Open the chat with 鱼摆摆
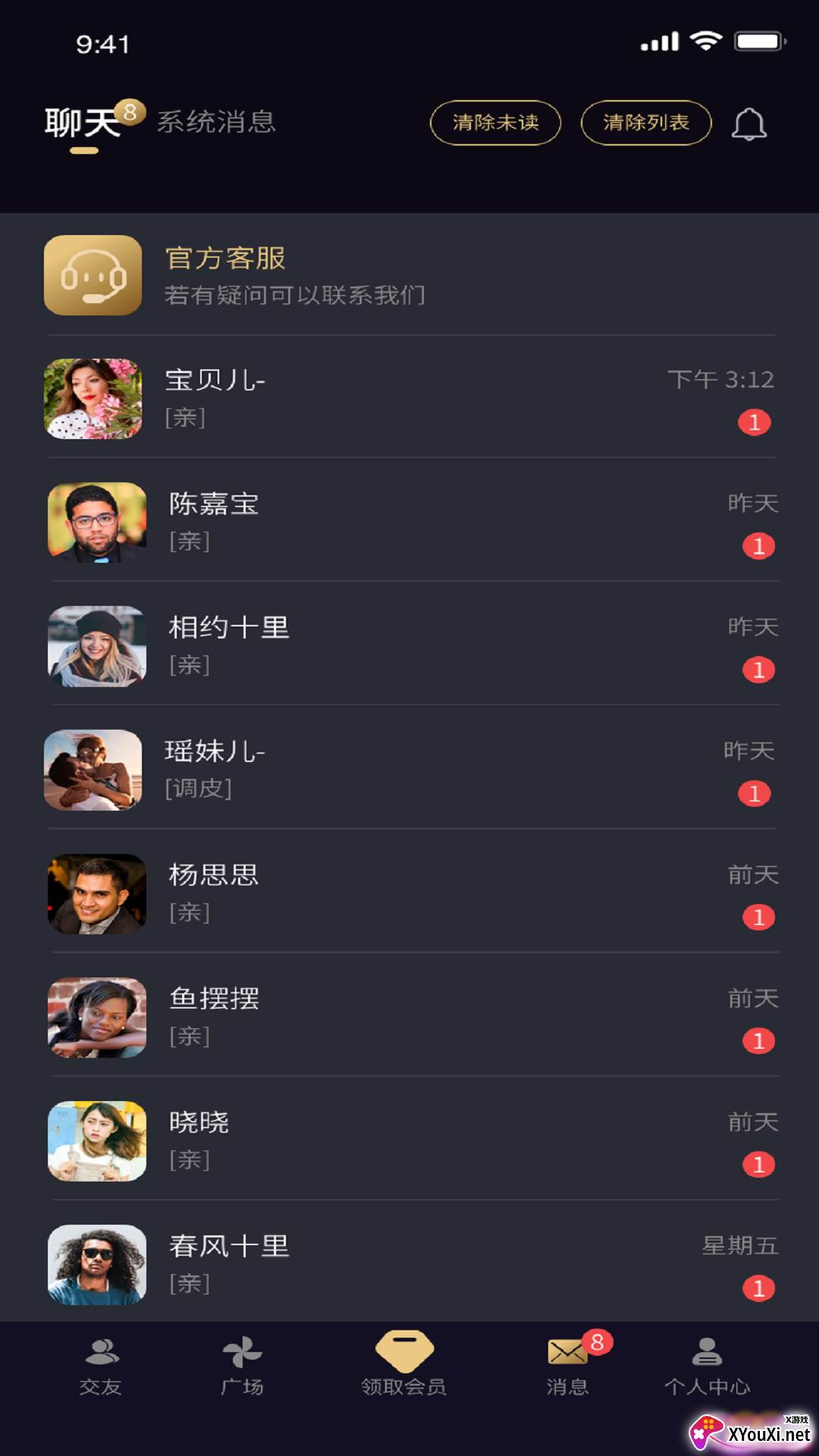The image size is (819, 1456). pyautogui.click(x=409, y=1017)
